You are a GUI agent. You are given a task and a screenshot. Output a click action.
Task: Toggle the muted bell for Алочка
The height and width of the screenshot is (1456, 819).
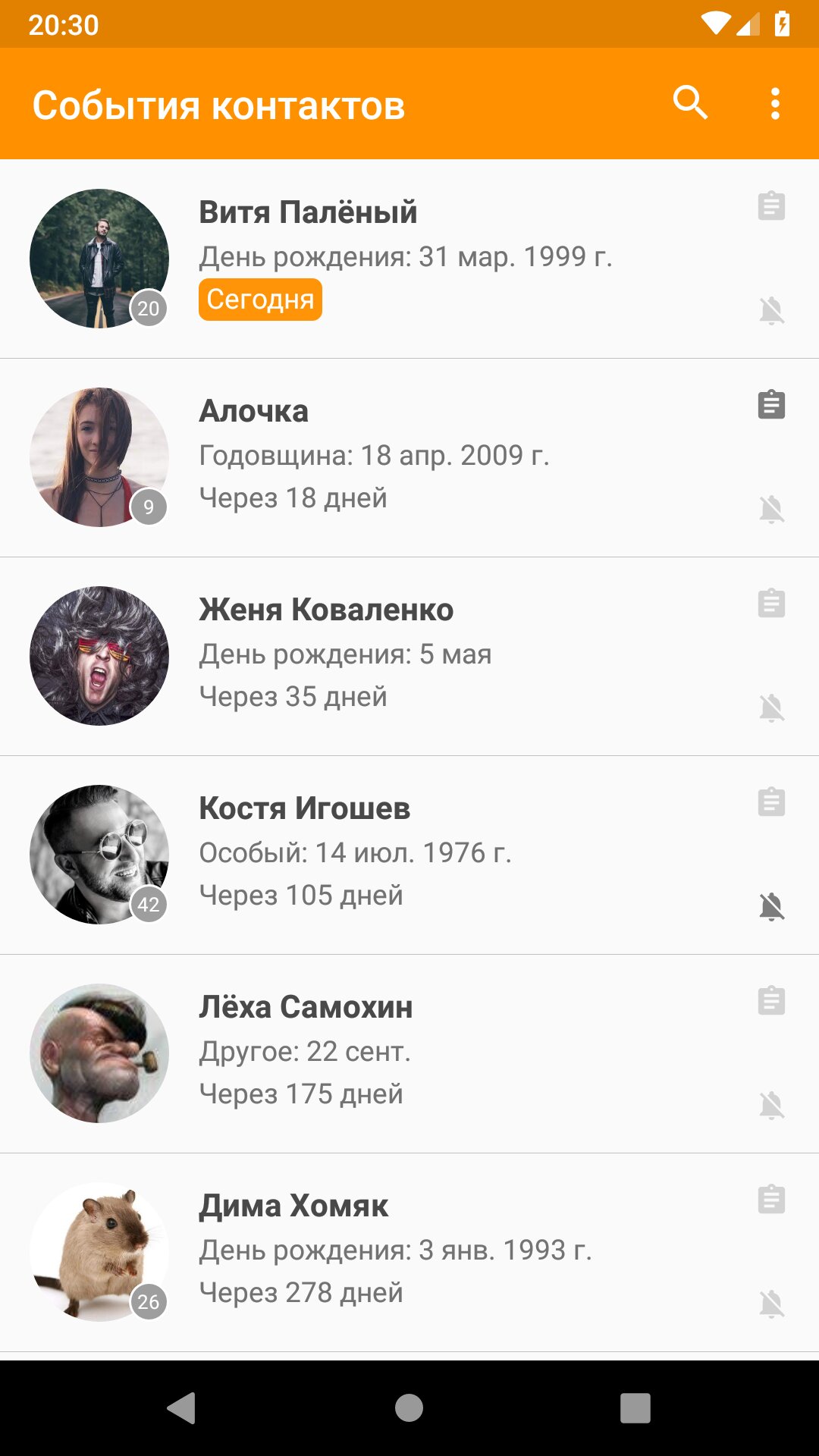pos(772,509)
